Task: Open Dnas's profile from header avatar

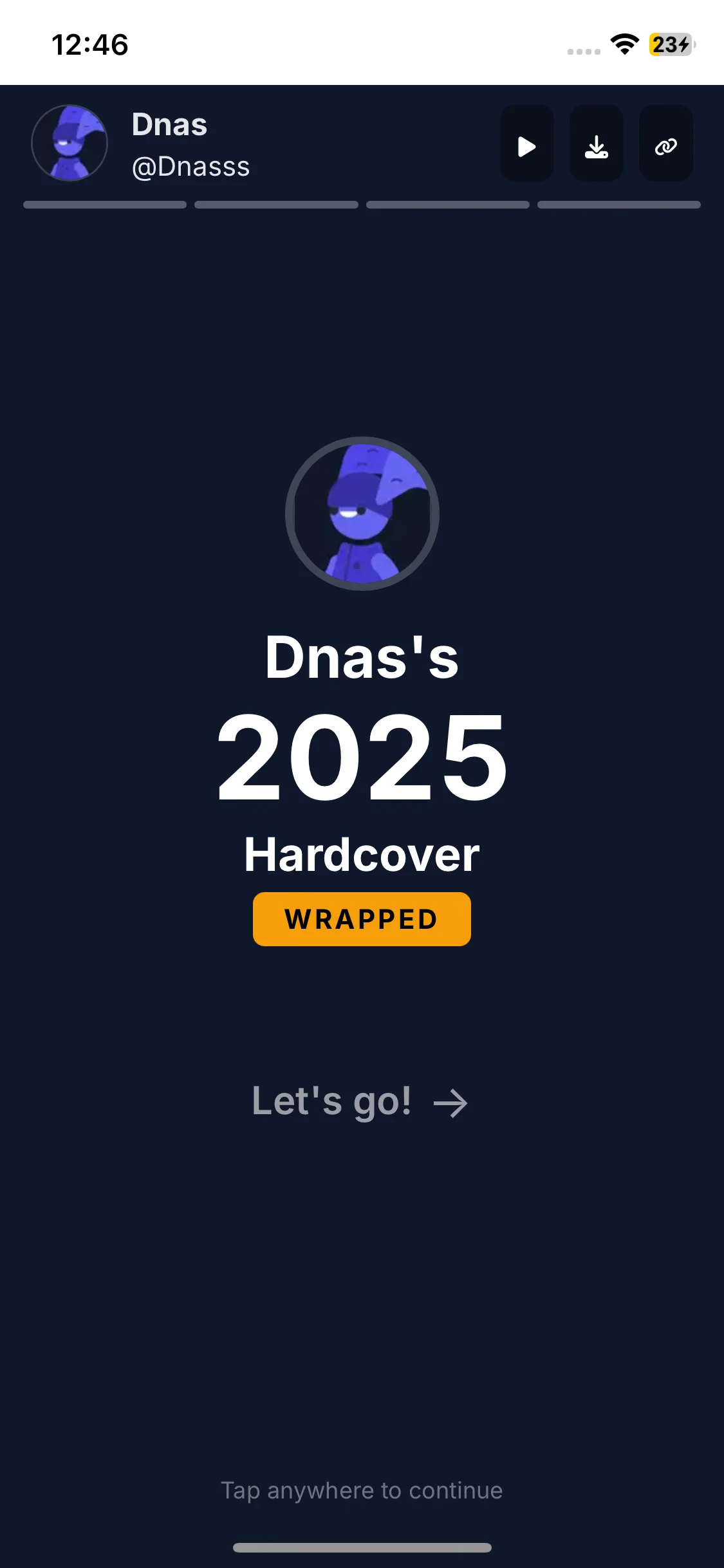Action: 70,143
